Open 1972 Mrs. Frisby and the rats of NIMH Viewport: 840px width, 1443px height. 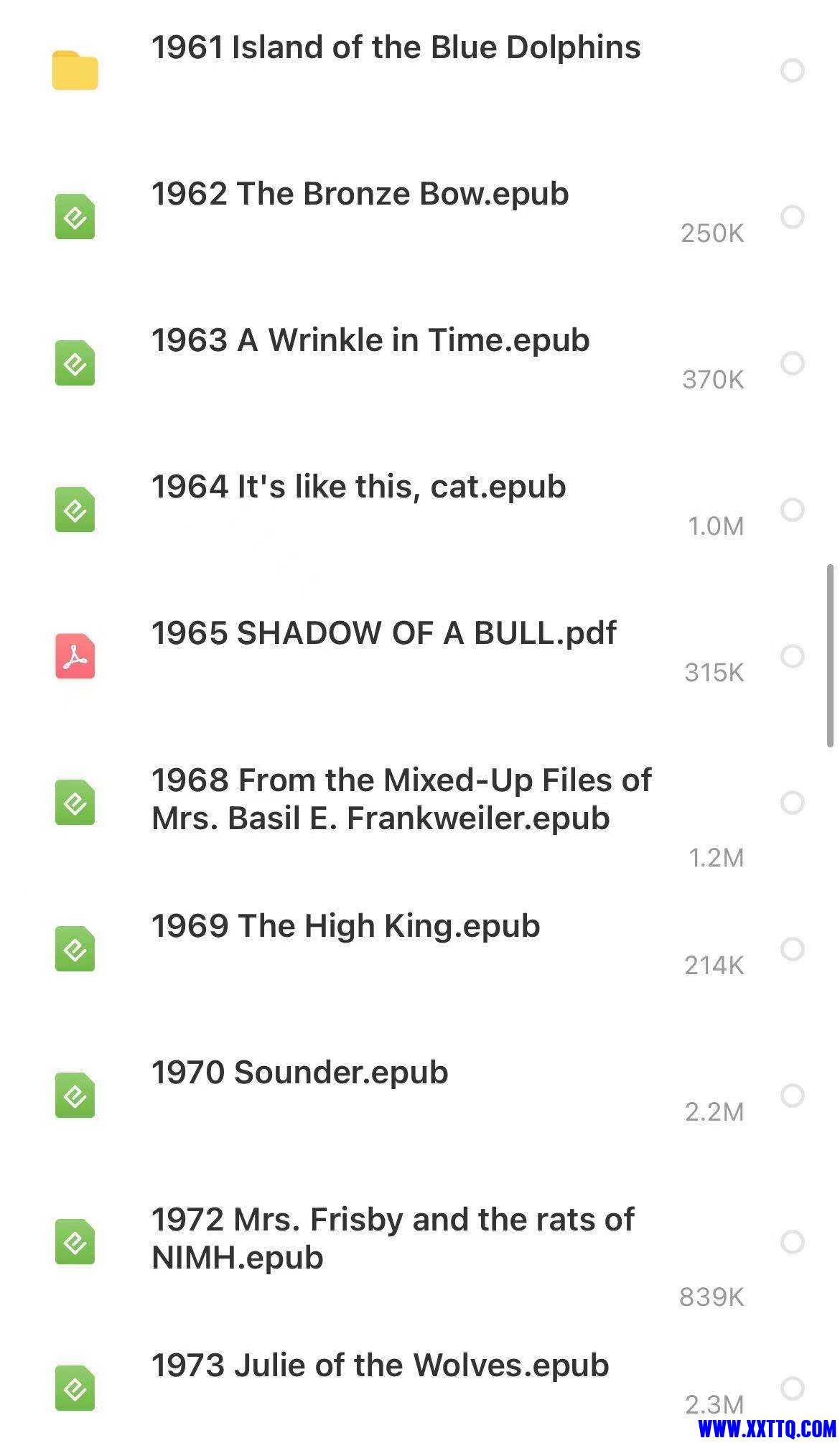(392, 1238)
